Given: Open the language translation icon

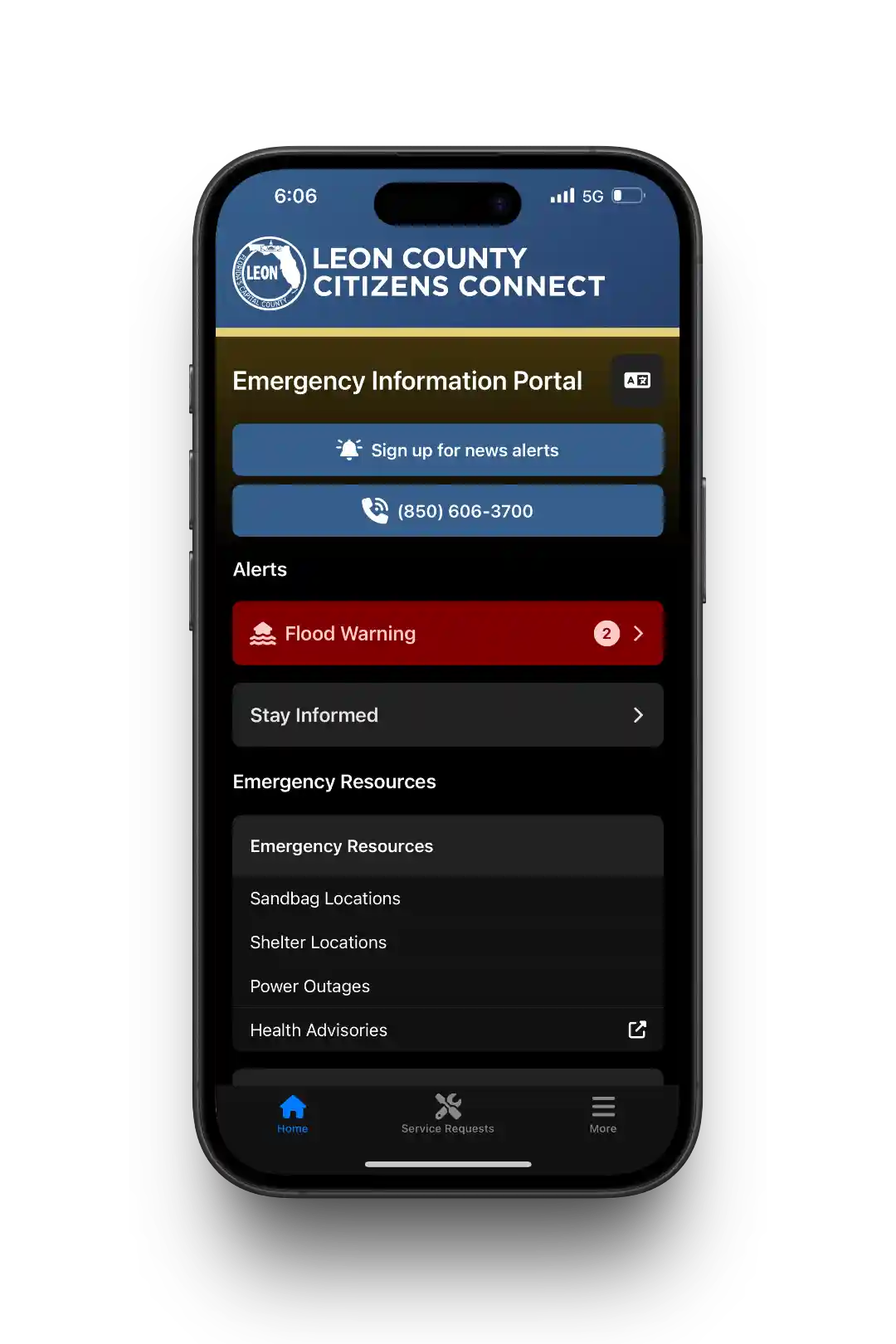Looking at the screenshot, I should [x=636, y=380].
